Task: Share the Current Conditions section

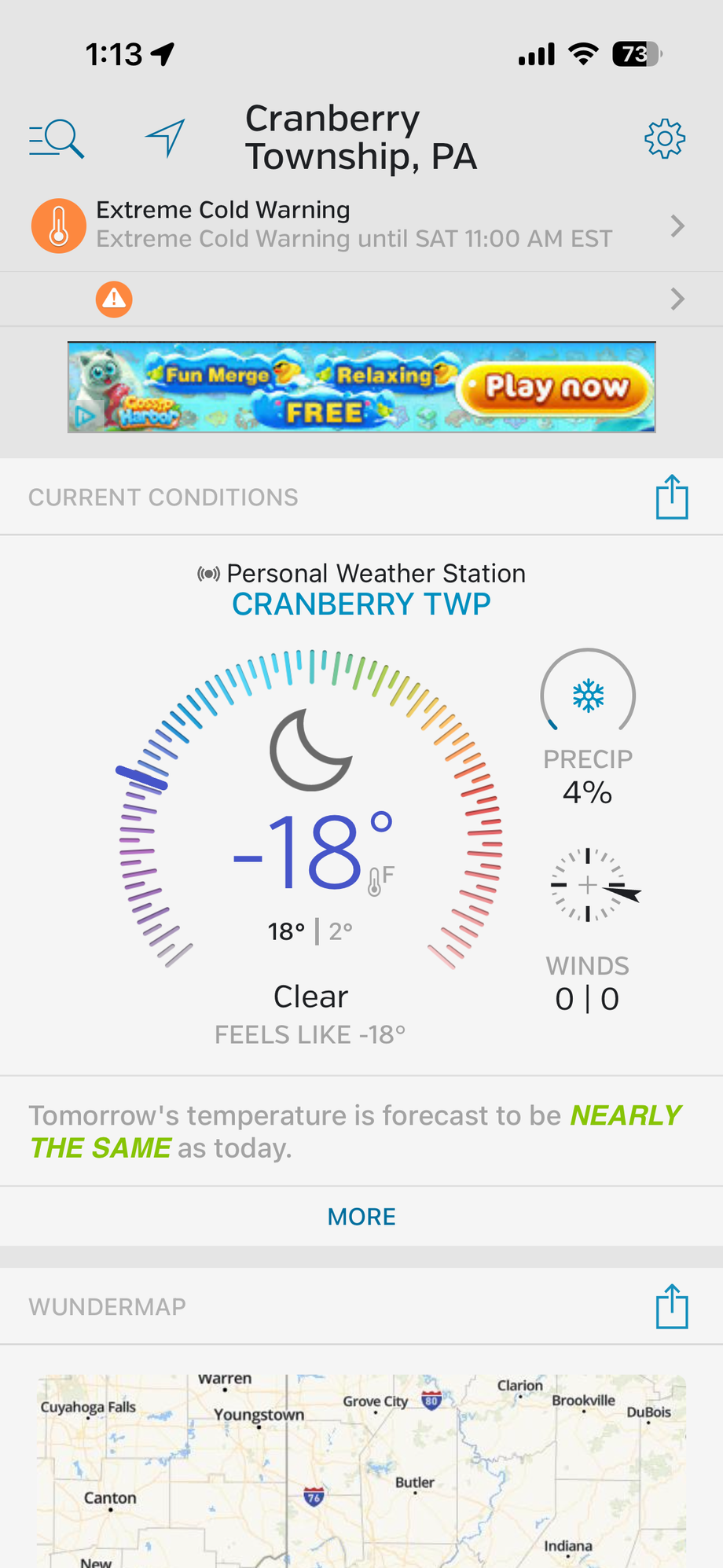Action: [x=672, y=497]
